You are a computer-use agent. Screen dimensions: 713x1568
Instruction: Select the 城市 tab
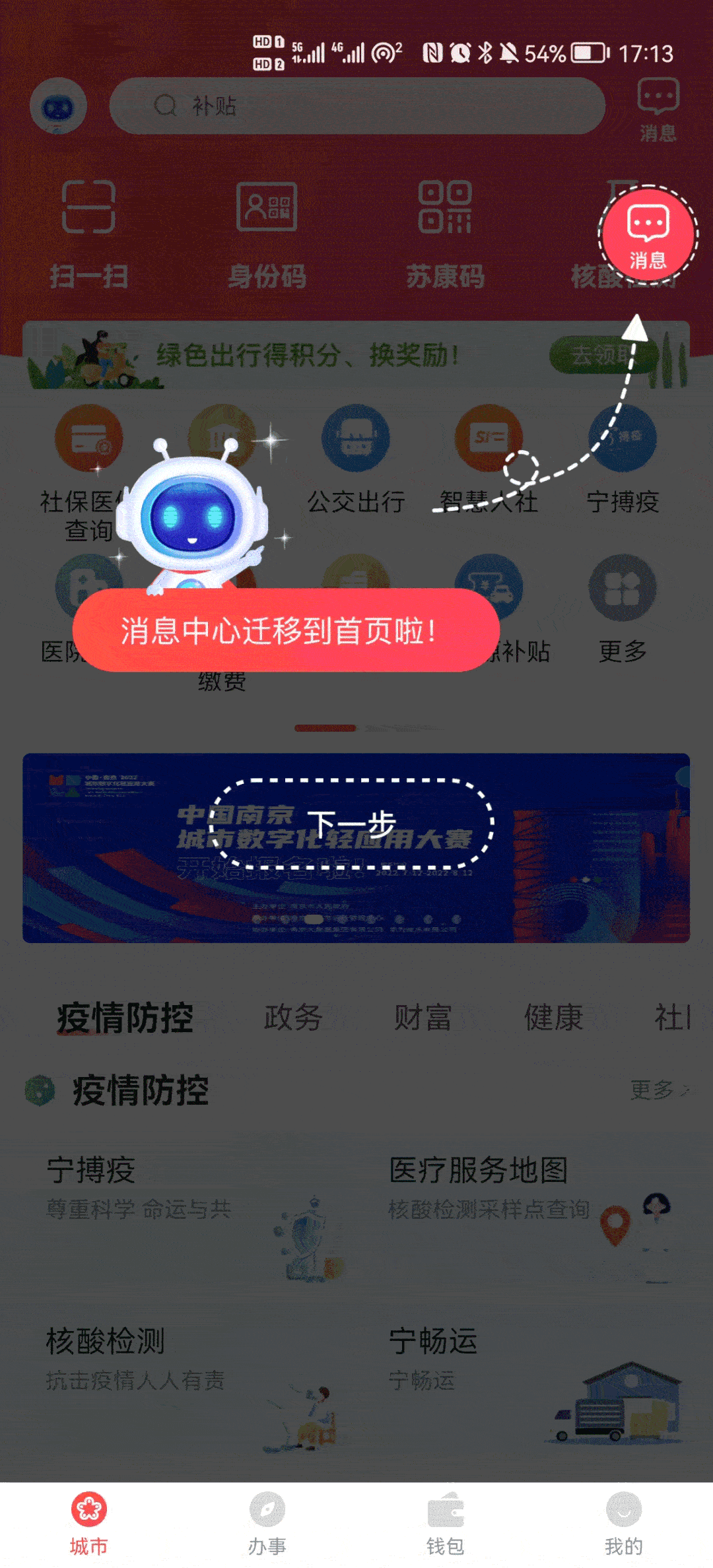point(89,1520)
